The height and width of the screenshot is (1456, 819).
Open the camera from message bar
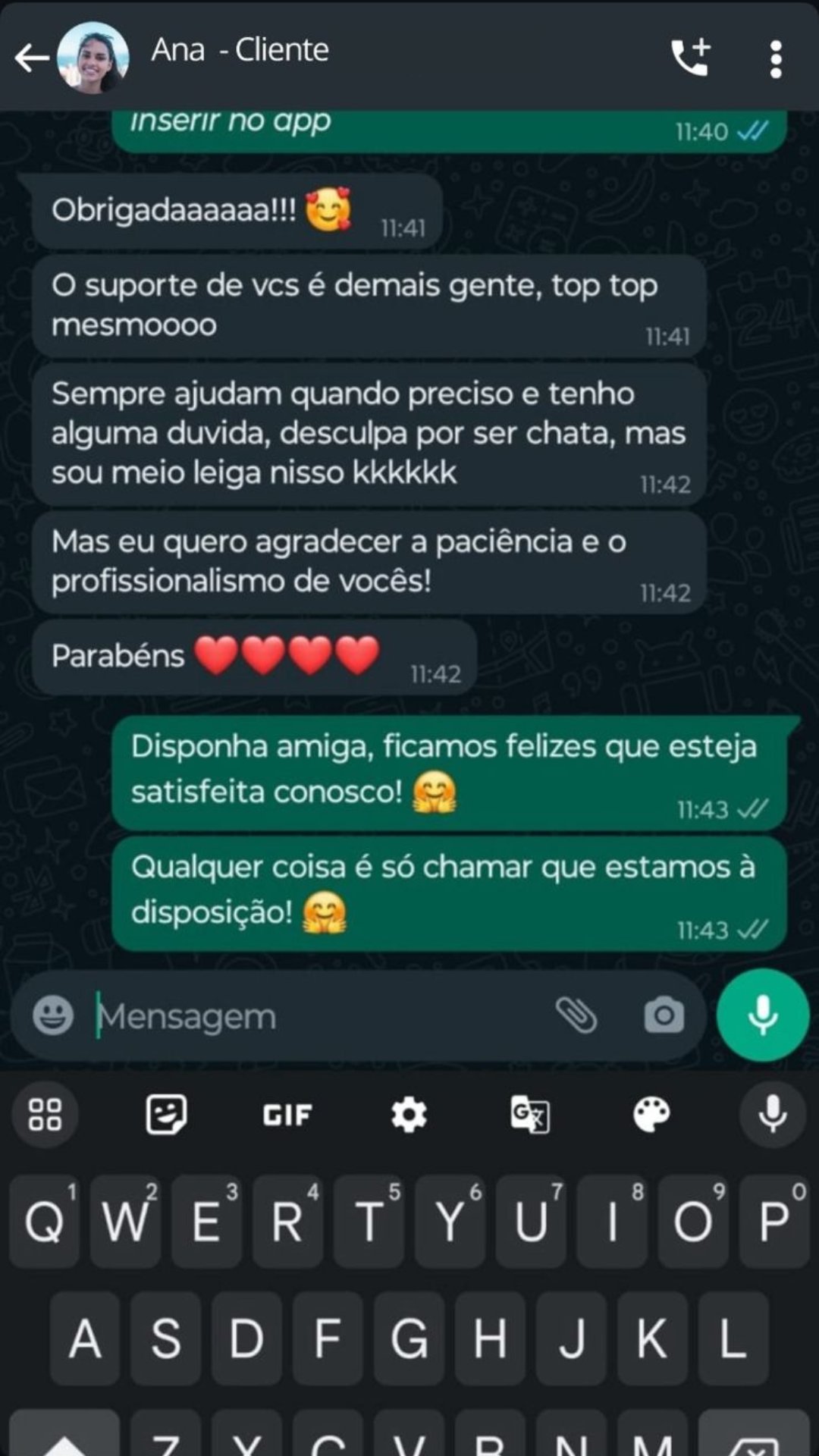pos(664,1015)
